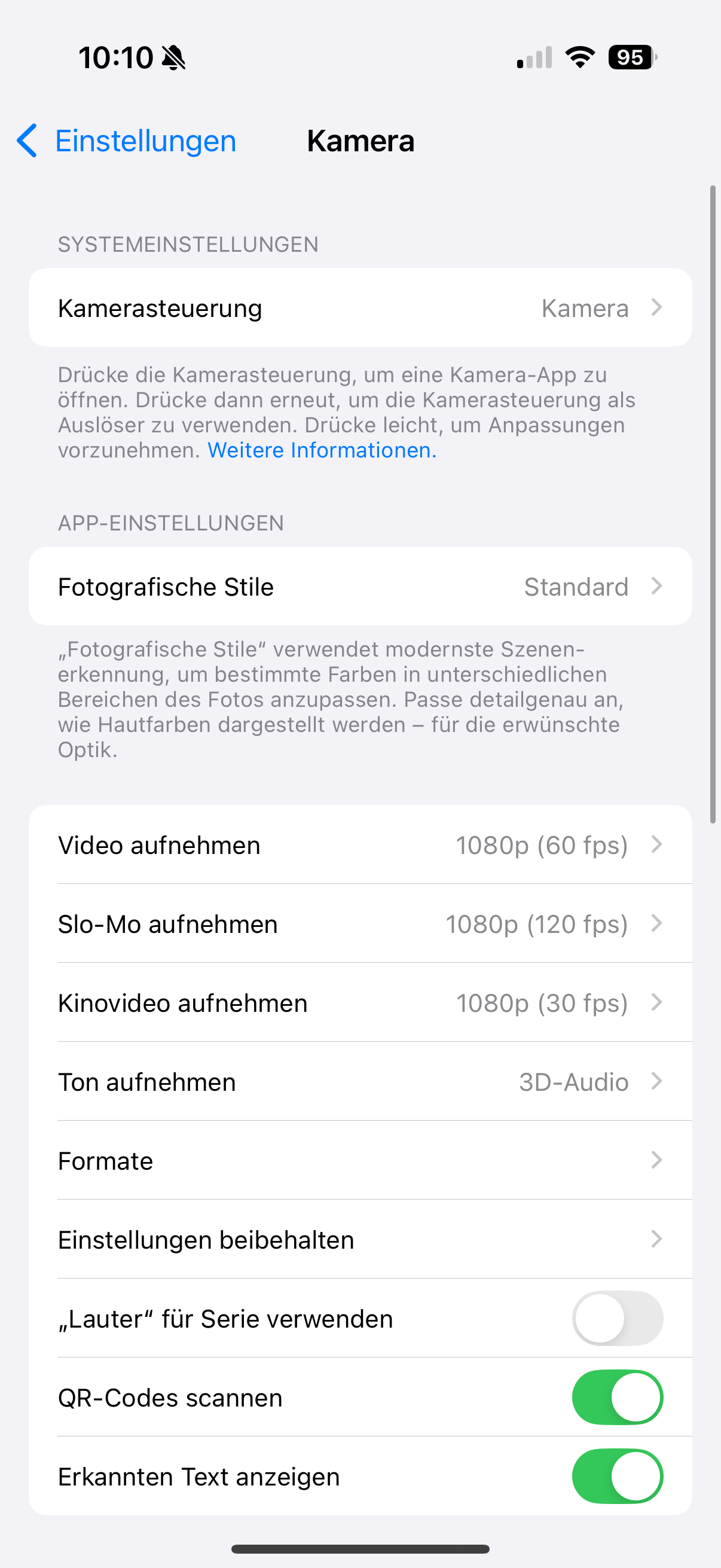The image size is (721, 1568).
Task: Enable „Lauter“ für Serie verwenden
Action: tap(617, 1319)
